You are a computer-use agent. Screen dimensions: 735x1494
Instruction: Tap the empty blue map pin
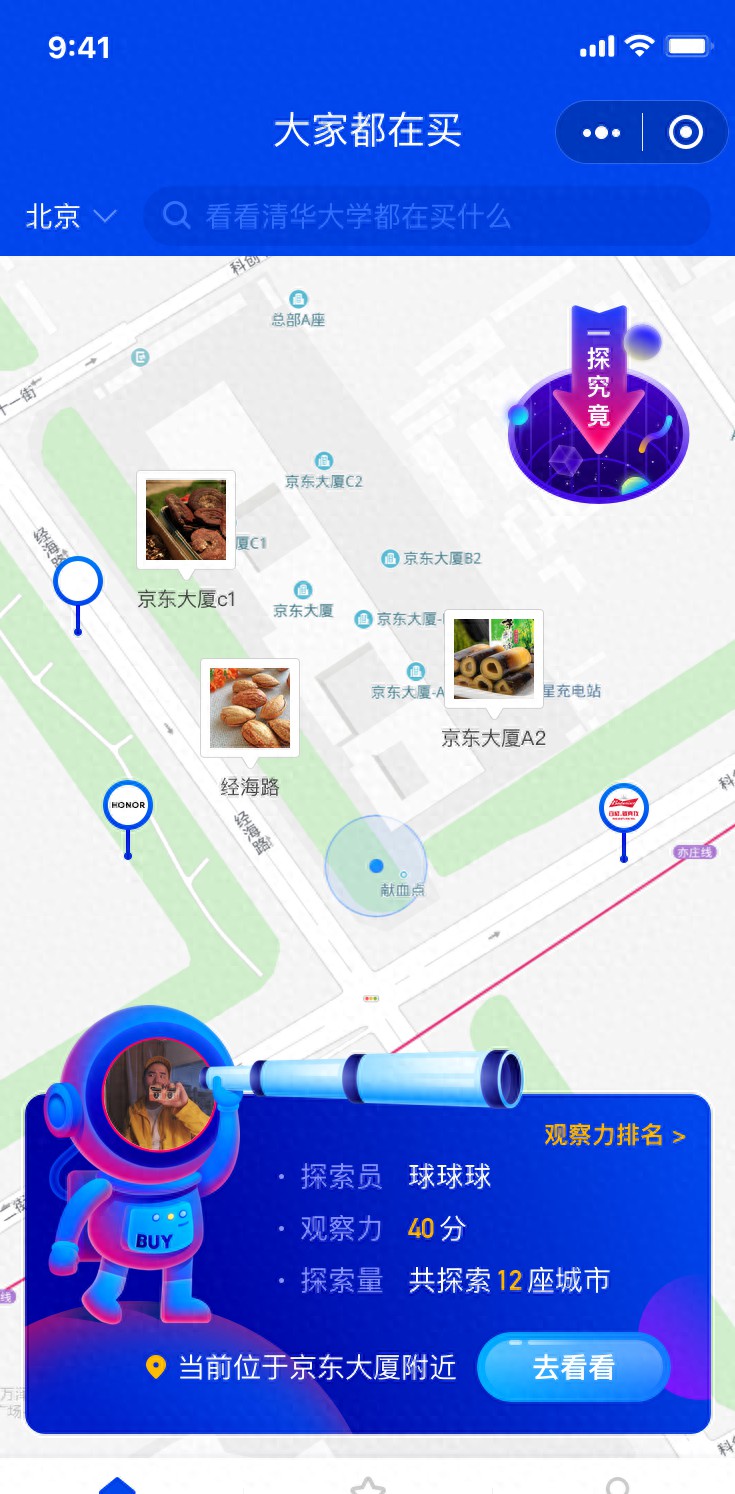(78, 582)
